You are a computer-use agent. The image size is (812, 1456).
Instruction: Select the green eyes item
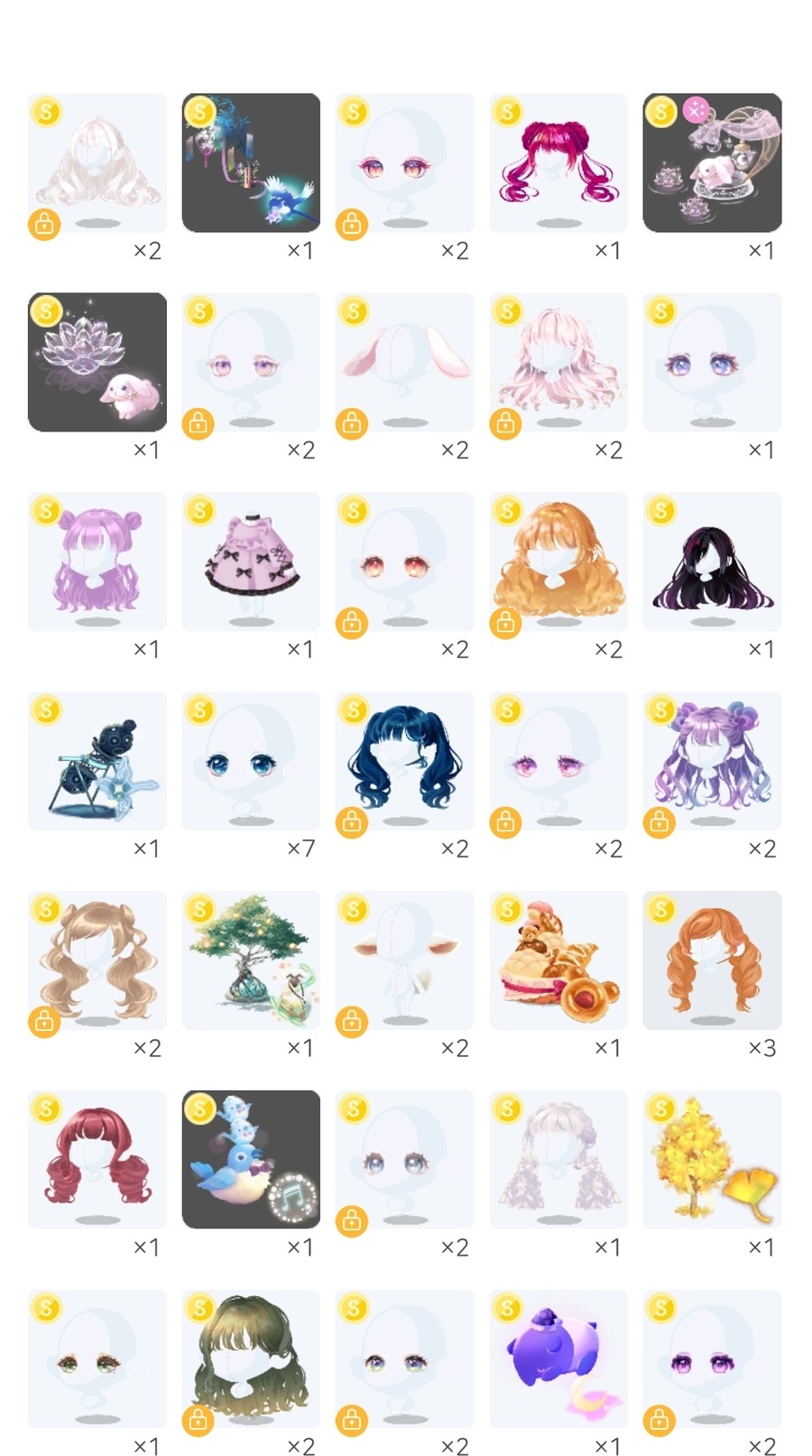click(x=97, y=1359)
